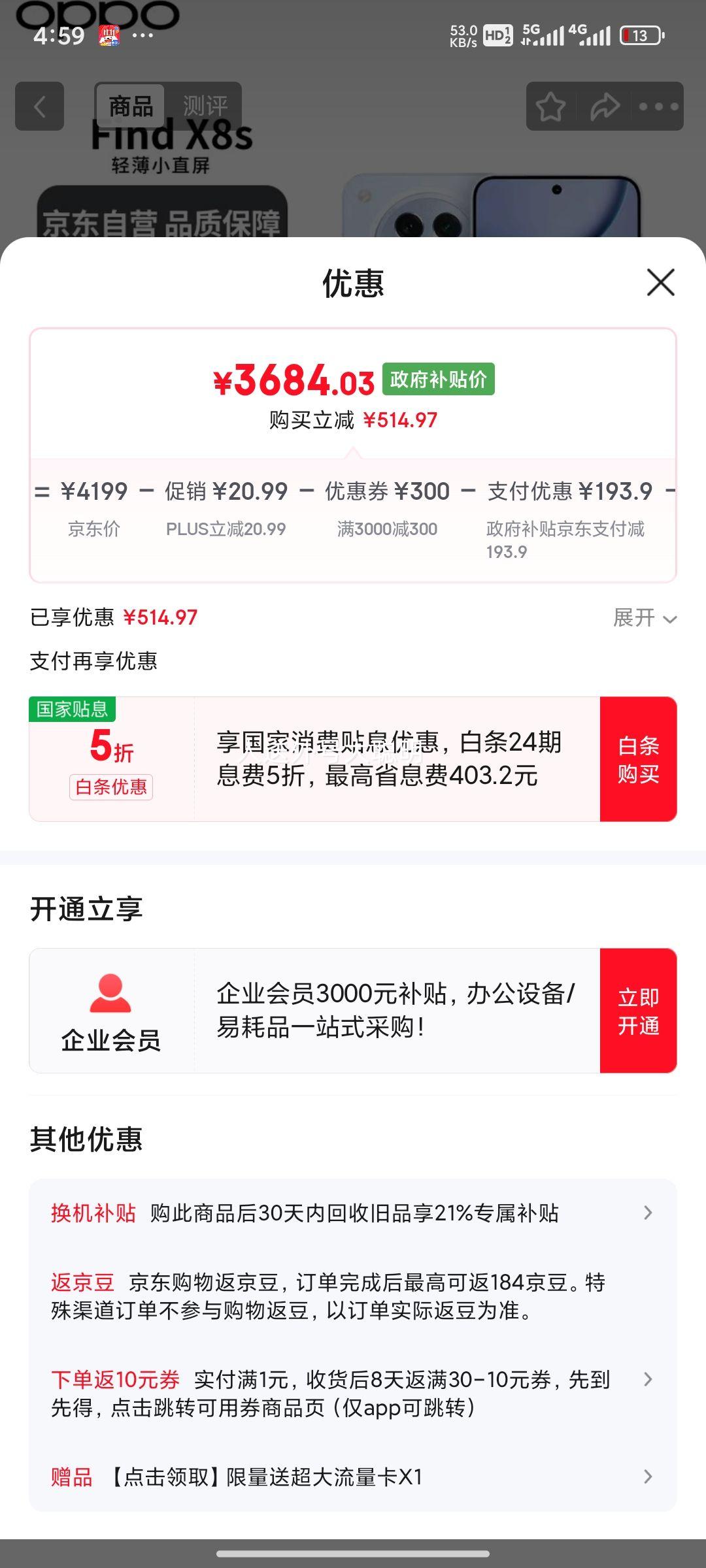The width and height of the screenshot is (706, 1568).
Task: Switch to the 测评 tab
Action: [205, 106]
